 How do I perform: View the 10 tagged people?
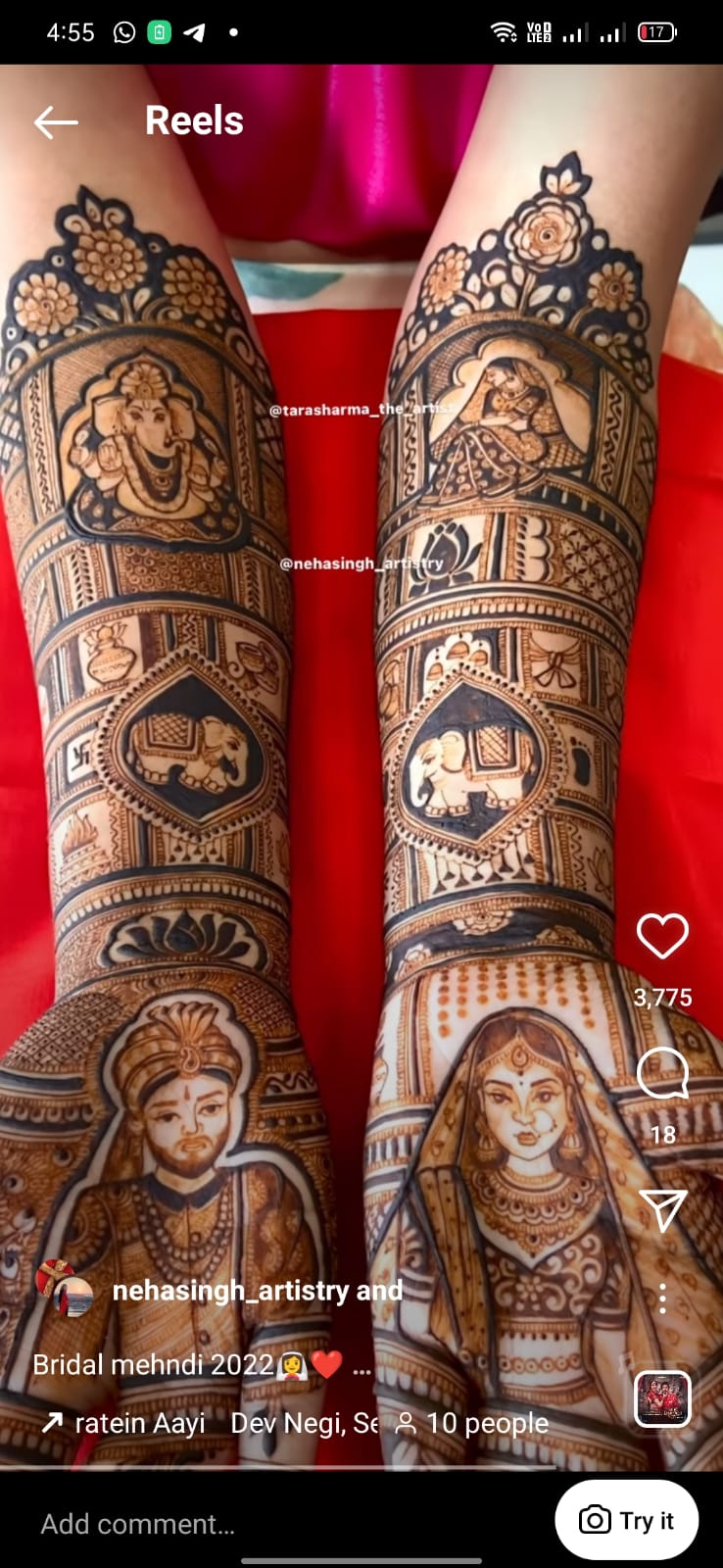point(472,1423)
